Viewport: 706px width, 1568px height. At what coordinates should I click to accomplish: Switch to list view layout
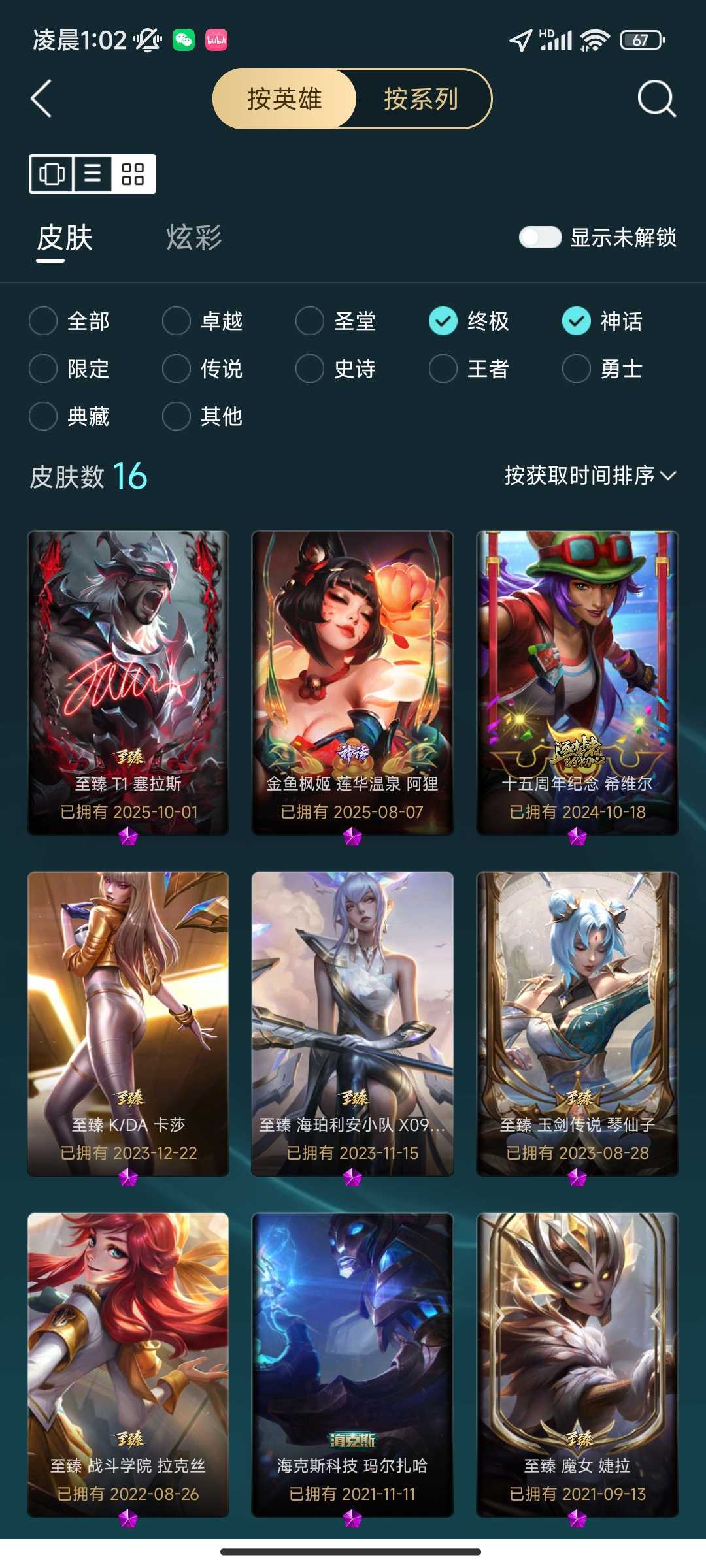[92, 174]
